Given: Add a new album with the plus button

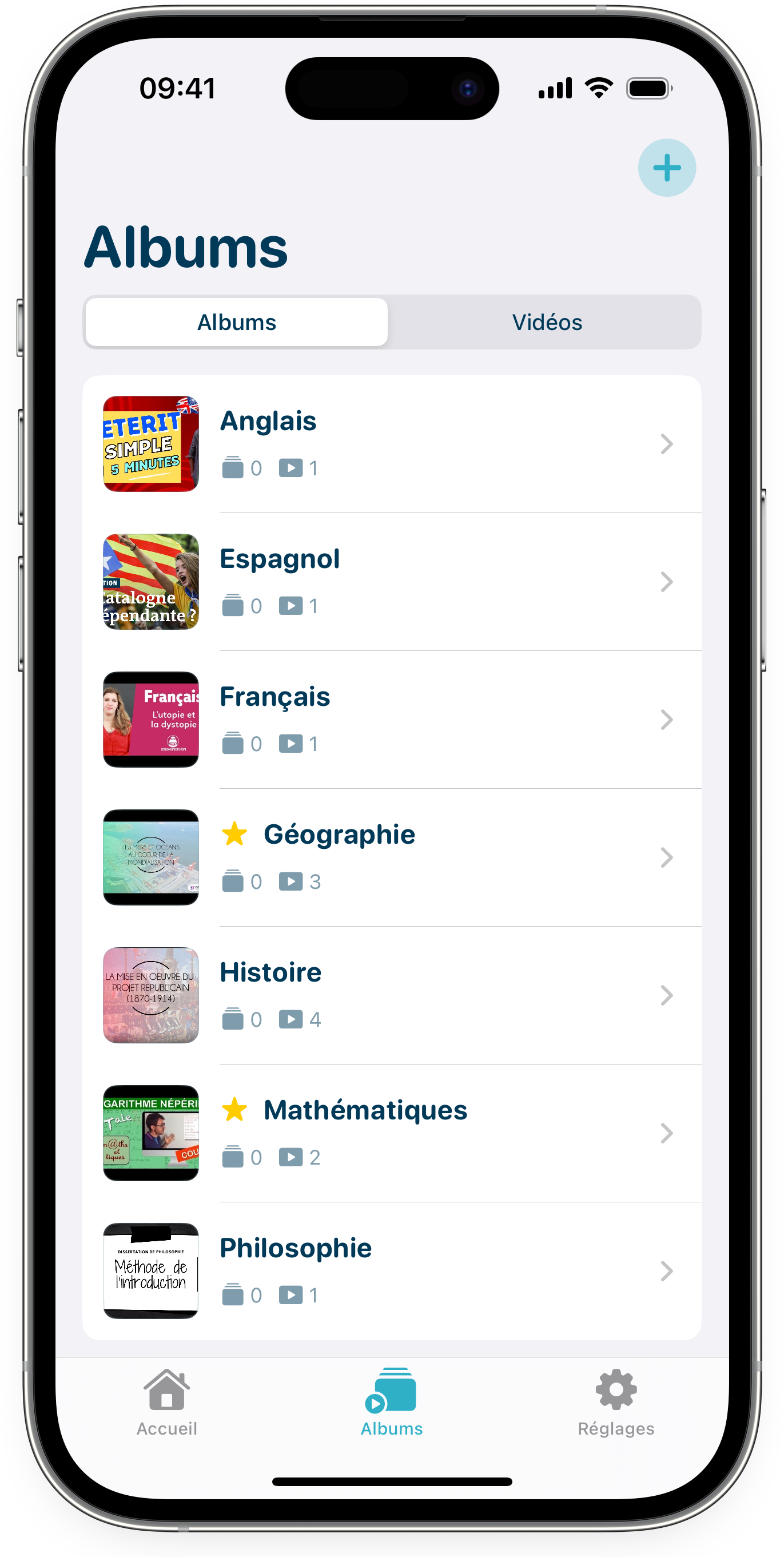Looking at the screenshot, I should pos(666,168).
